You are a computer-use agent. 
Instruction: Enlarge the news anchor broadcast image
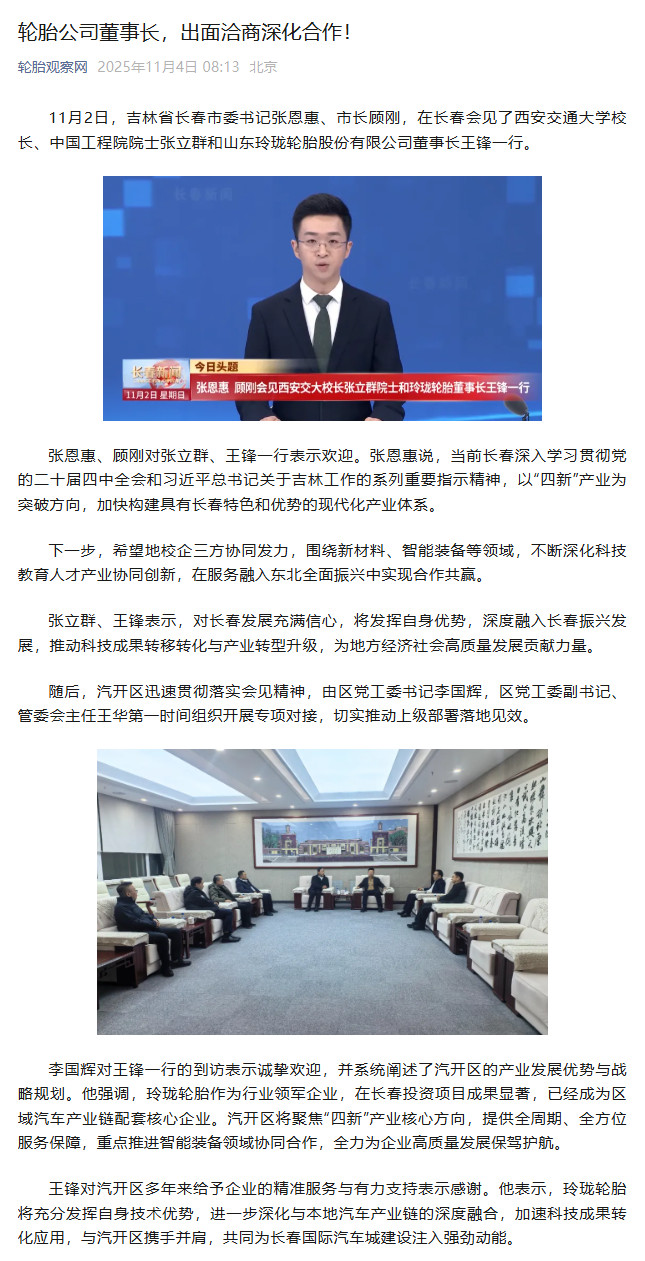click(x=322, y=298)
